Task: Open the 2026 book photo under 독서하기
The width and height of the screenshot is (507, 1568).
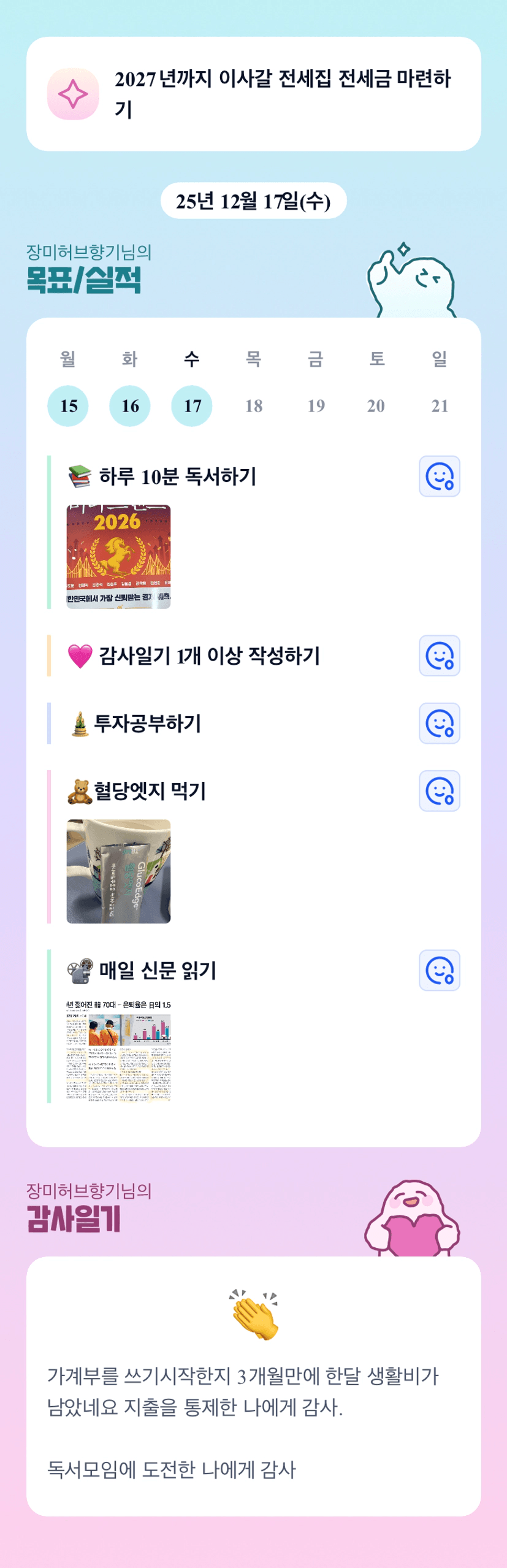Action: pyautogui.click(x=118, y=557)
